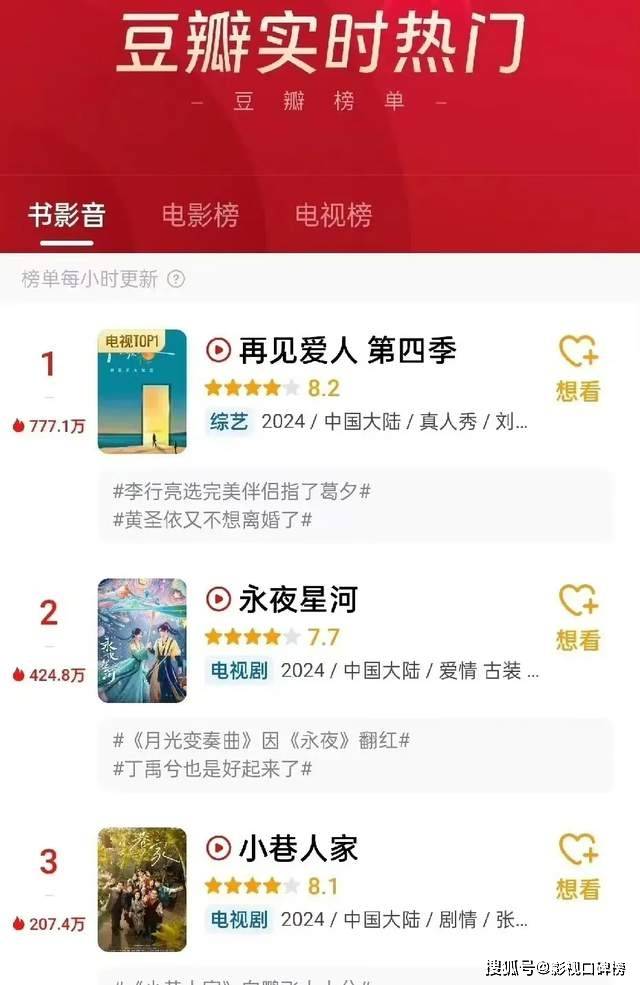Open topic #黄圣依又不想离婚了#
640x985 pixels.
point(213,519)
